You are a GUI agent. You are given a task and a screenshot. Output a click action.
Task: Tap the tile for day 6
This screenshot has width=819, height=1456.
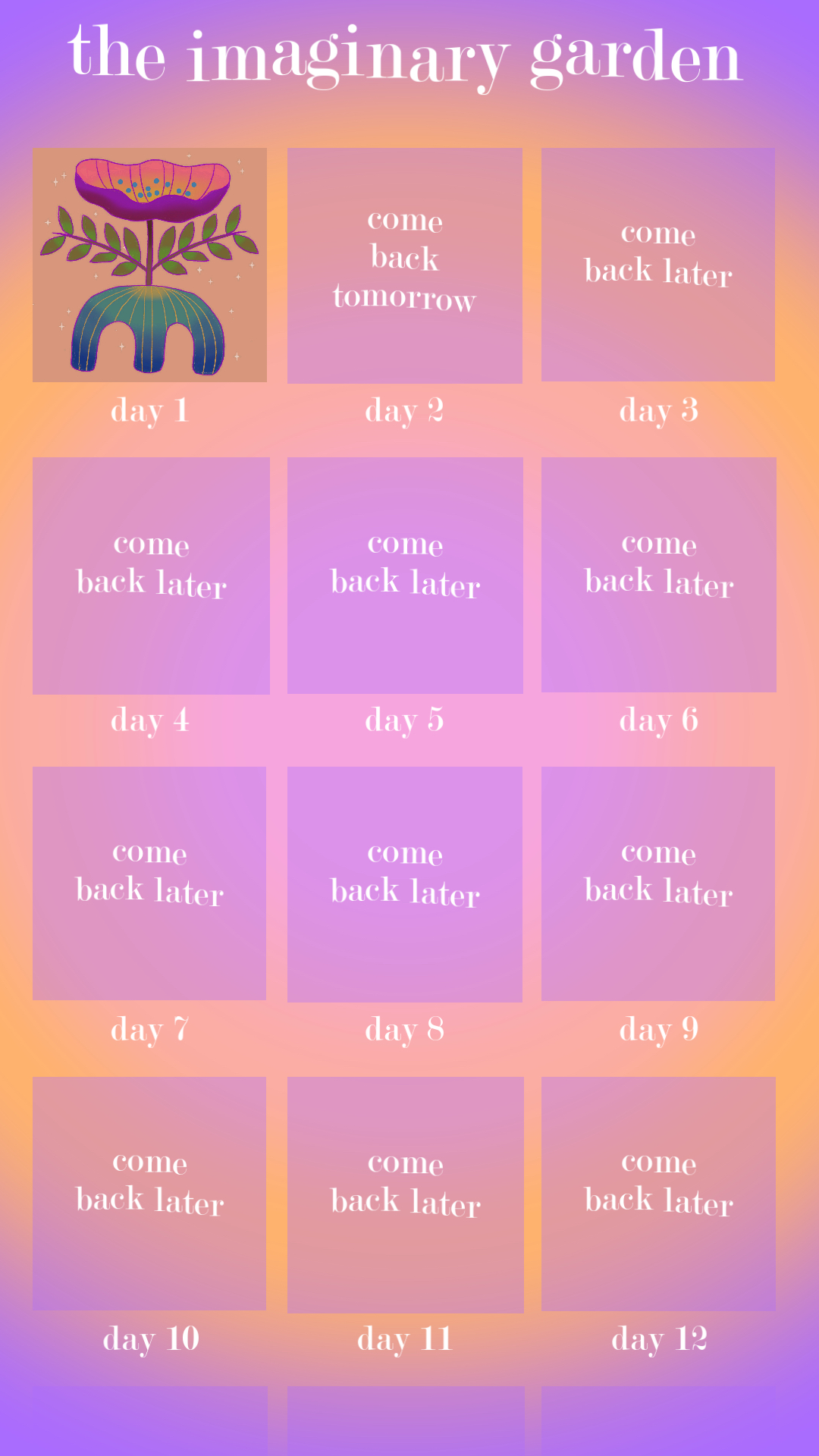click(x=658, y=574)
